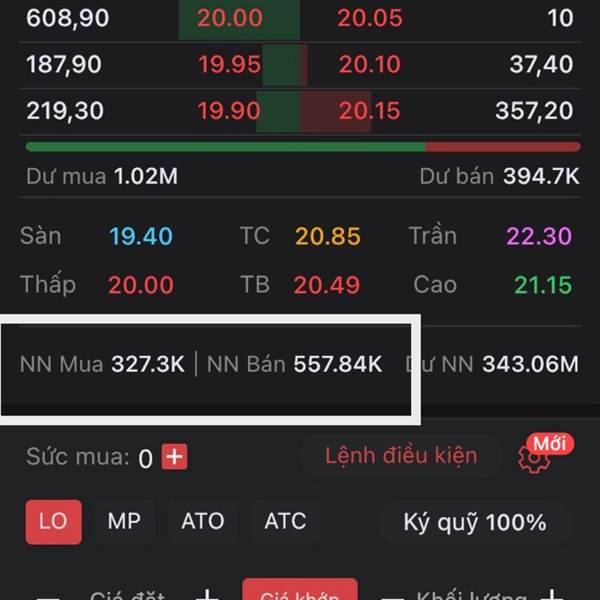The width and height of the screenshot is (600, 600).
Task: Increase the Giá đặt order price
Action: 207,594
